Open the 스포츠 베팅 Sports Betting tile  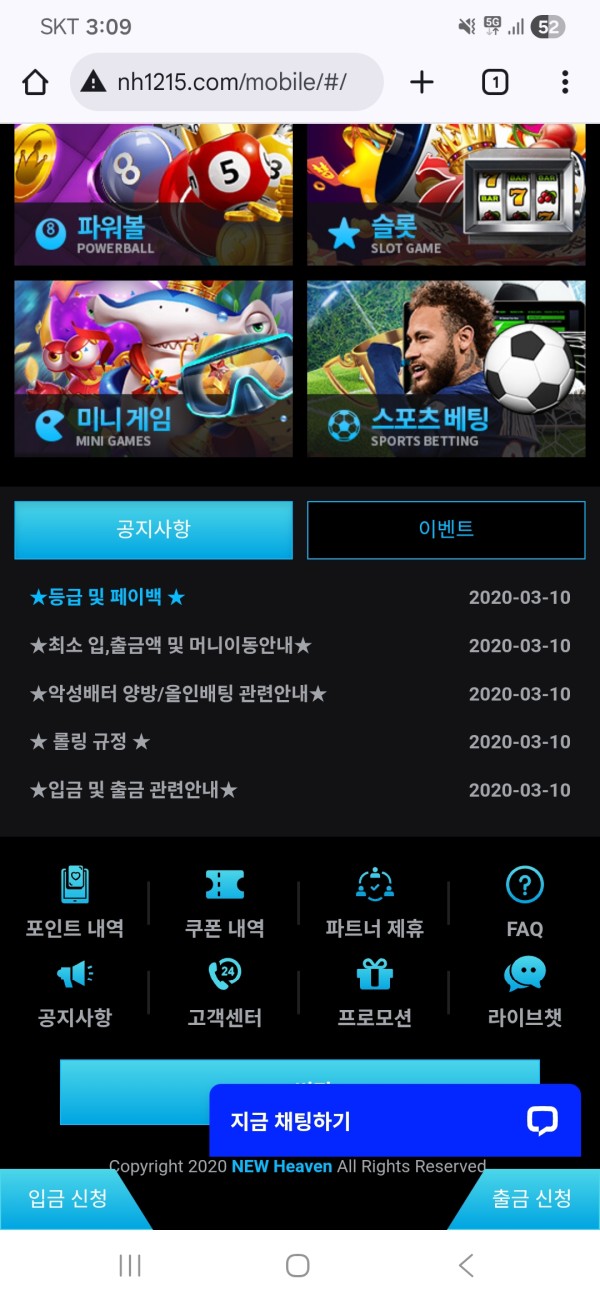pyautogui.click(x=446, y=368)
